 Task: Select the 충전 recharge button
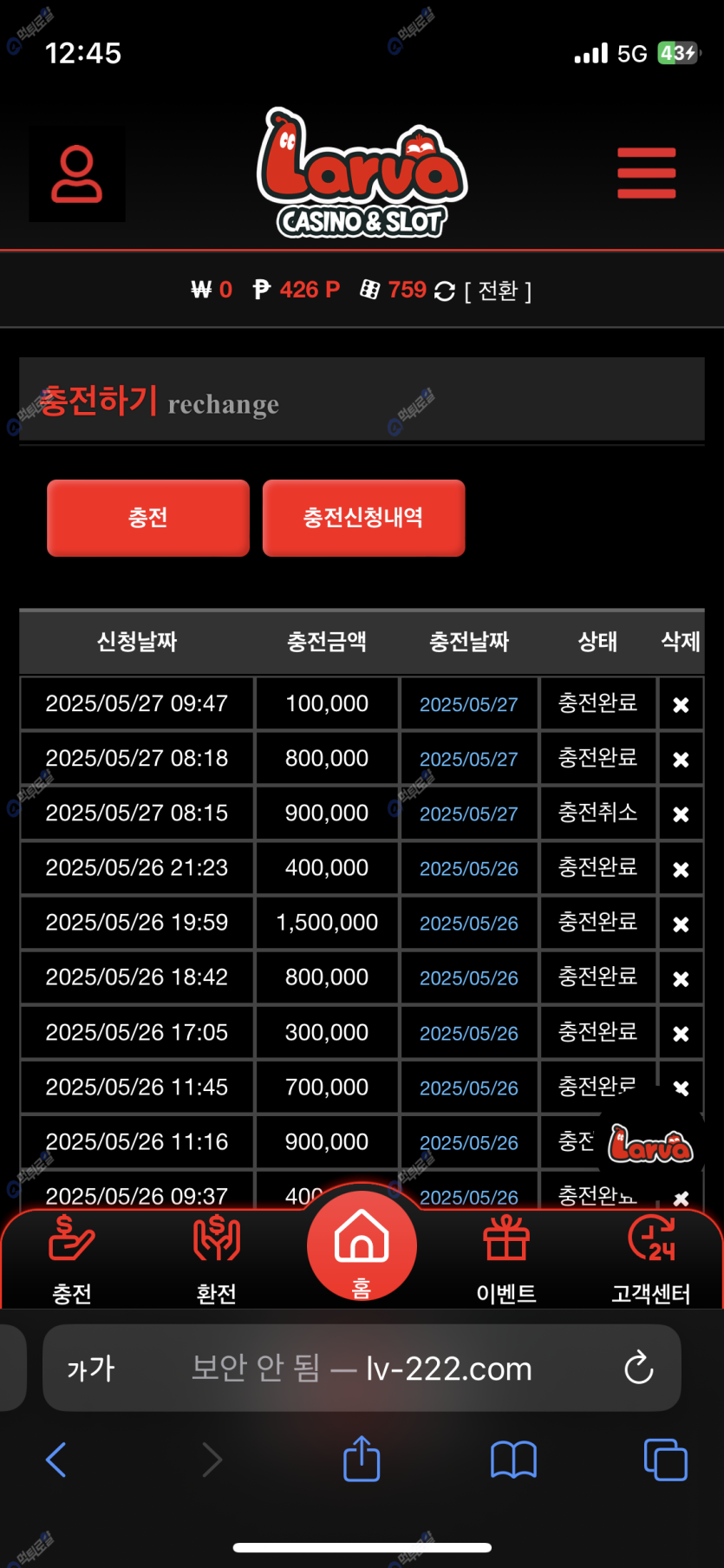click(x=148, y=518)
